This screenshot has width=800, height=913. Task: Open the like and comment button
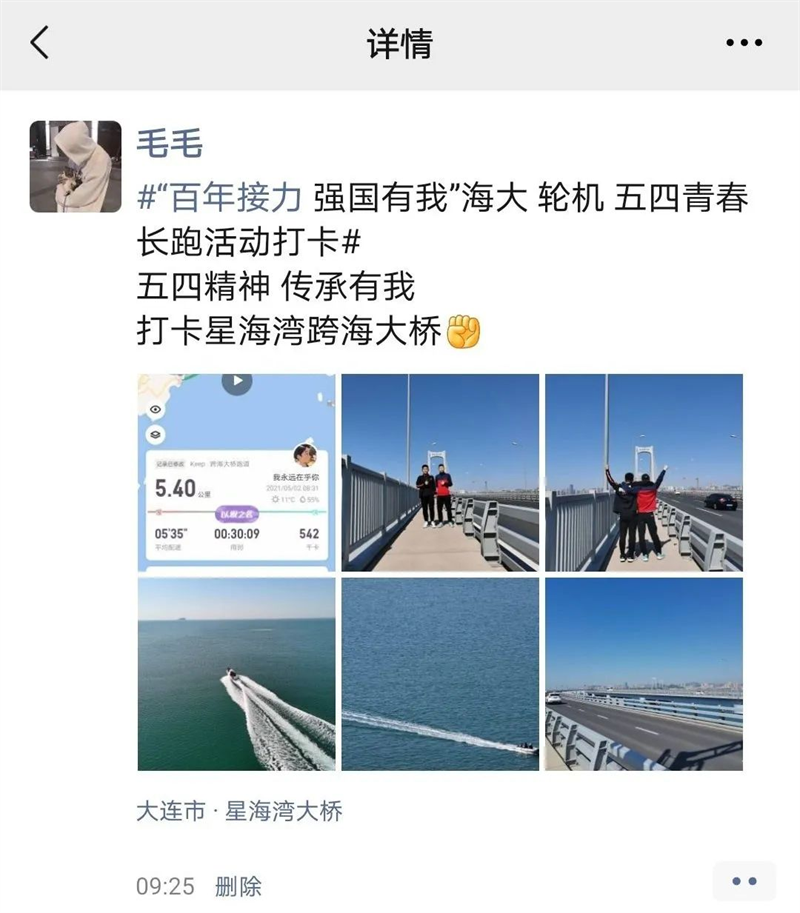(x=744, y=881)
